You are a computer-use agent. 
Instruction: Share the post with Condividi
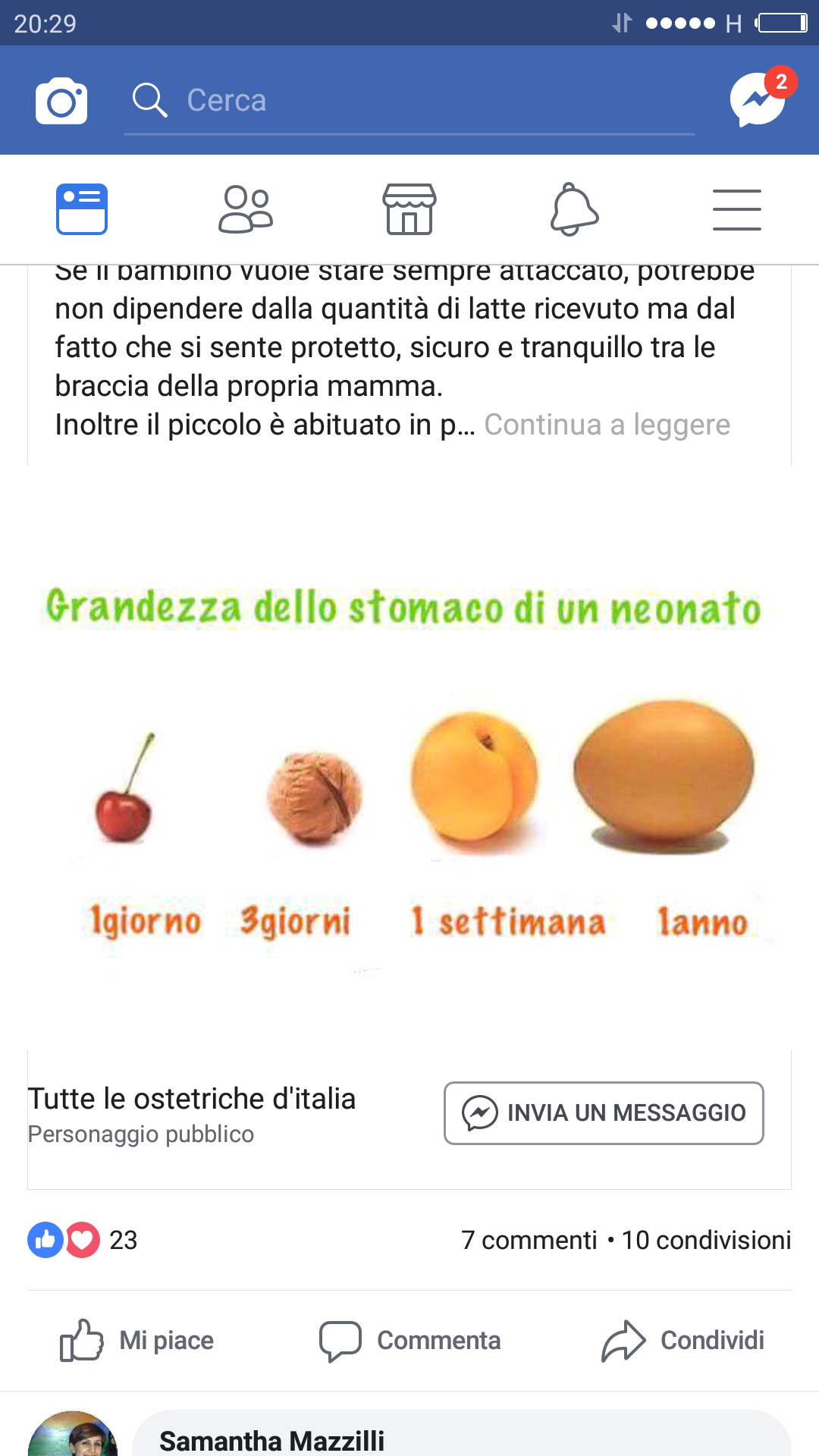coord(683,1341)
